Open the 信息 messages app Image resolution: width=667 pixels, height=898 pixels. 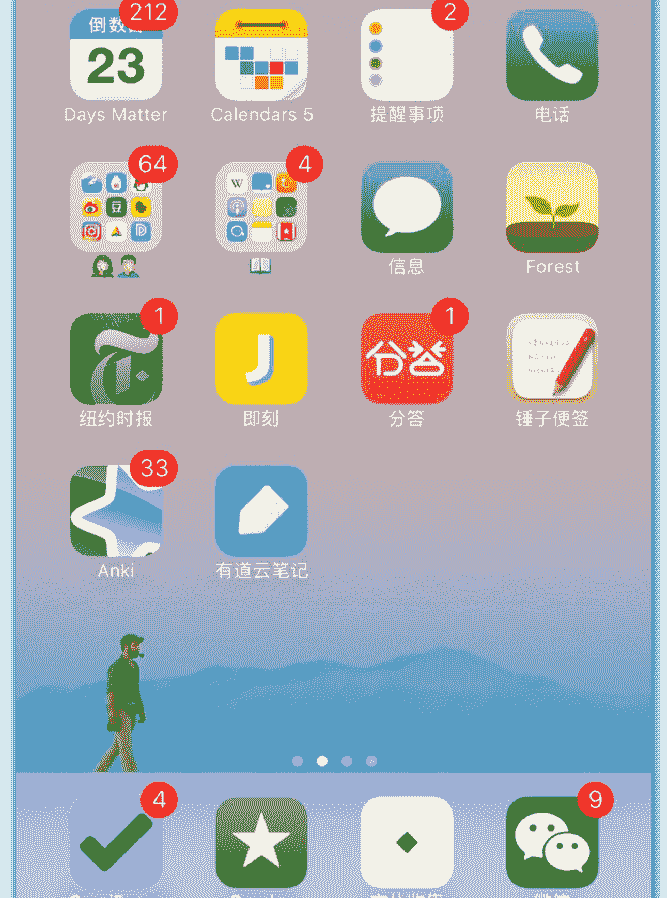(407, 207)
